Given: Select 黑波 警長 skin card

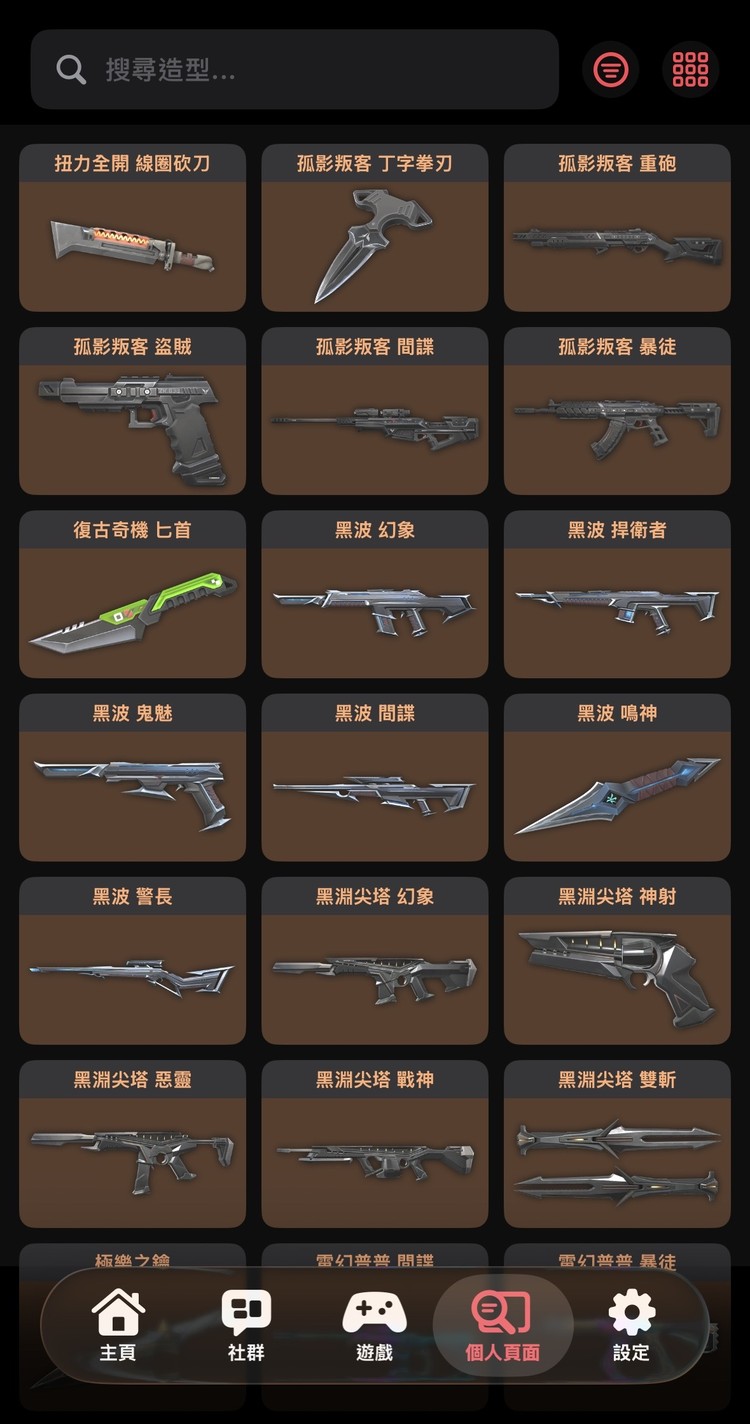Looking at the screenshot, I should 132,961.
